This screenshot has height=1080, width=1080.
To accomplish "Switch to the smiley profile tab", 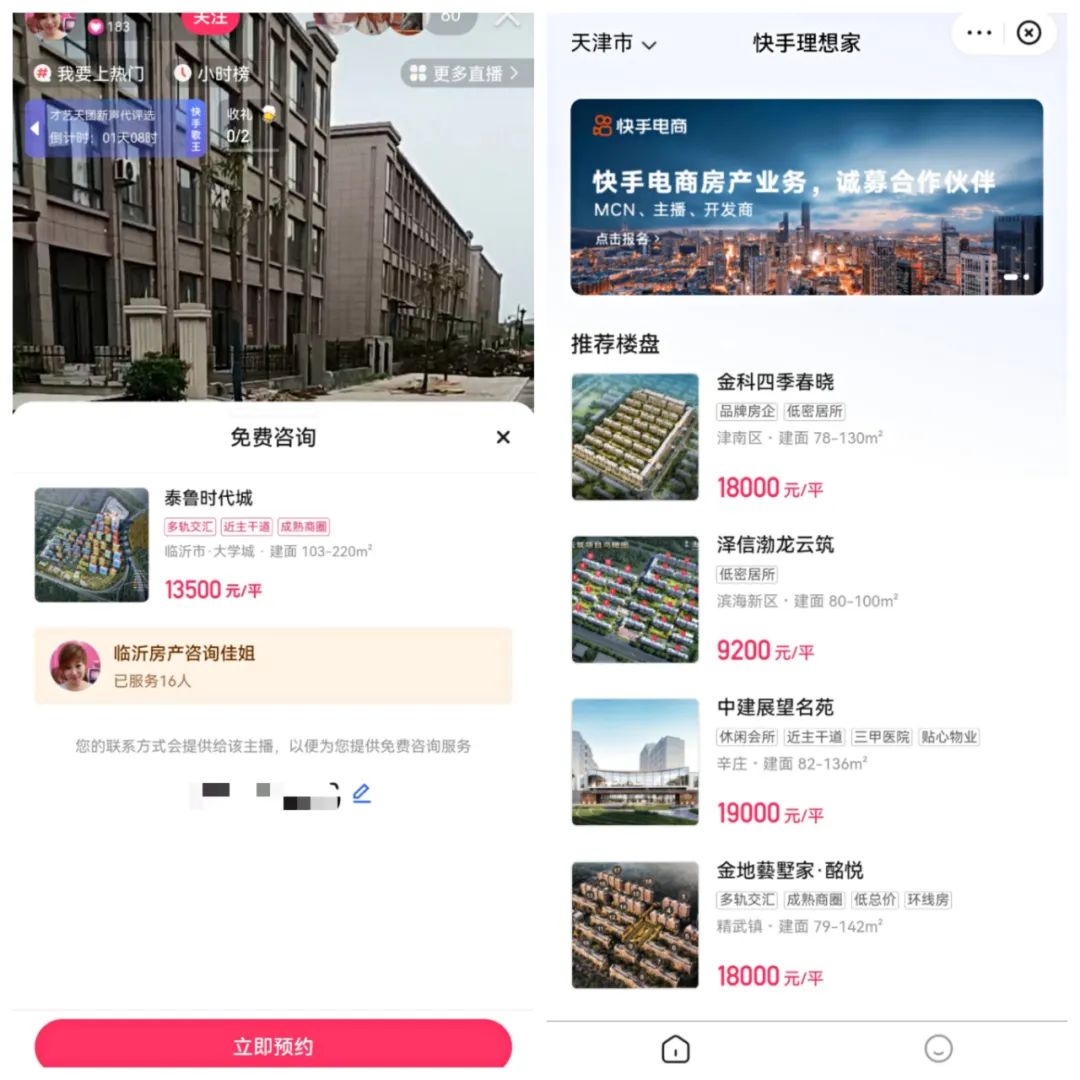I will tap(937, 1049).
